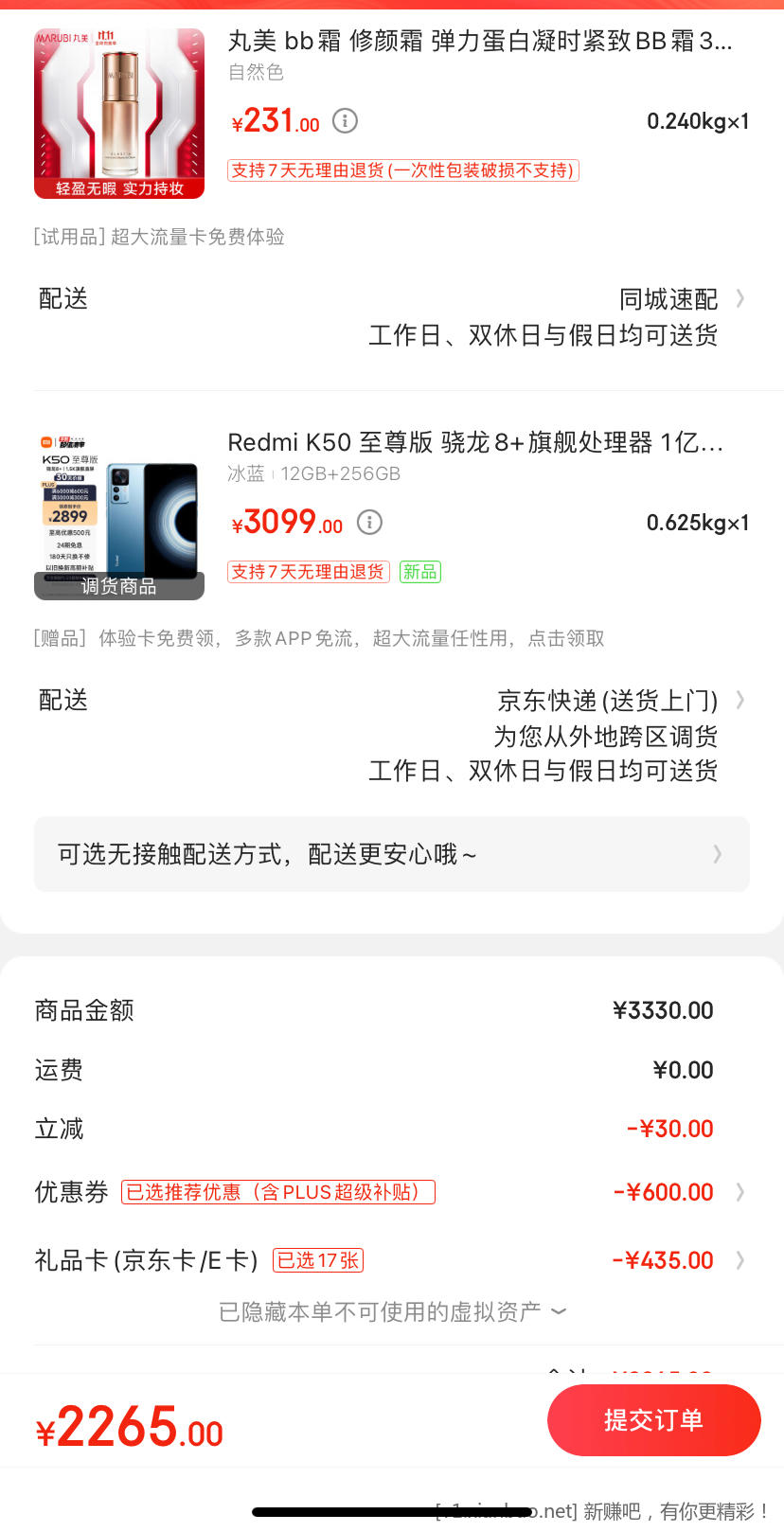Image resolution: width=784 pixels, height=1532 pixels.
Task: Open Redmi K50 gift 体验卡免费领 offer
Action: (319, 638)
